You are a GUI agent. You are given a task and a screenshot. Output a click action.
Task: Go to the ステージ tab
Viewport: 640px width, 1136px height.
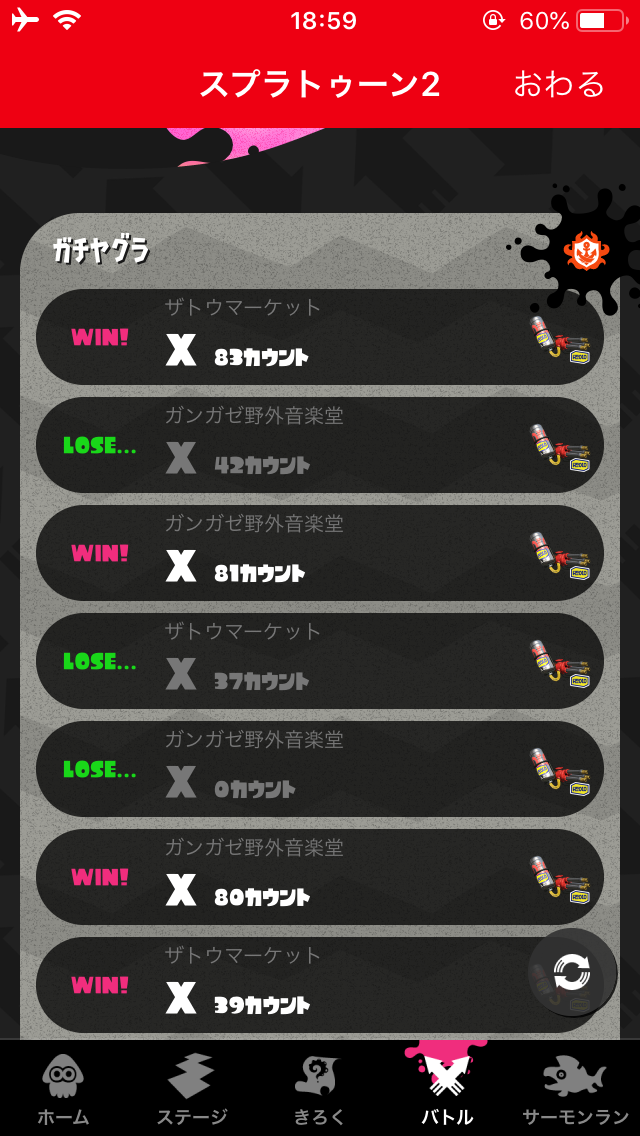coord(192,1090)
